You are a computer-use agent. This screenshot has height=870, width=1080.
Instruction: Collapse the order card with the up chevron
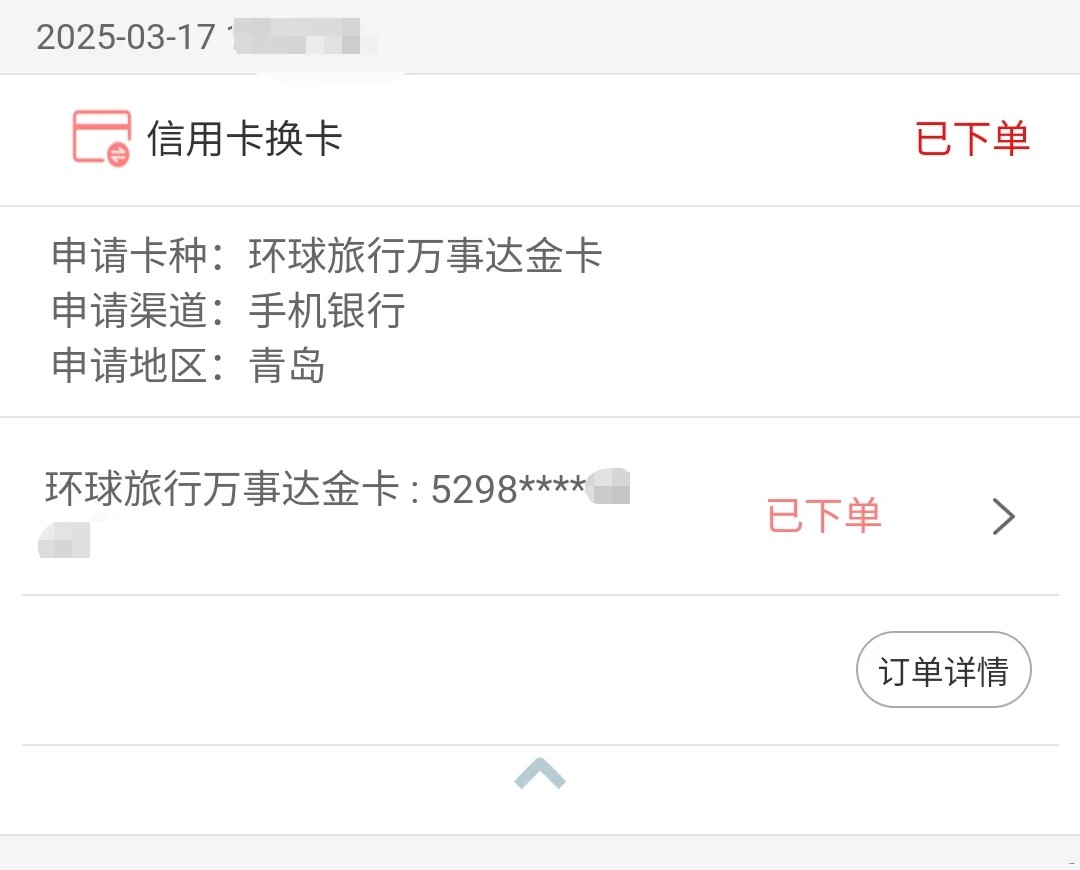(x=540, y=774)
